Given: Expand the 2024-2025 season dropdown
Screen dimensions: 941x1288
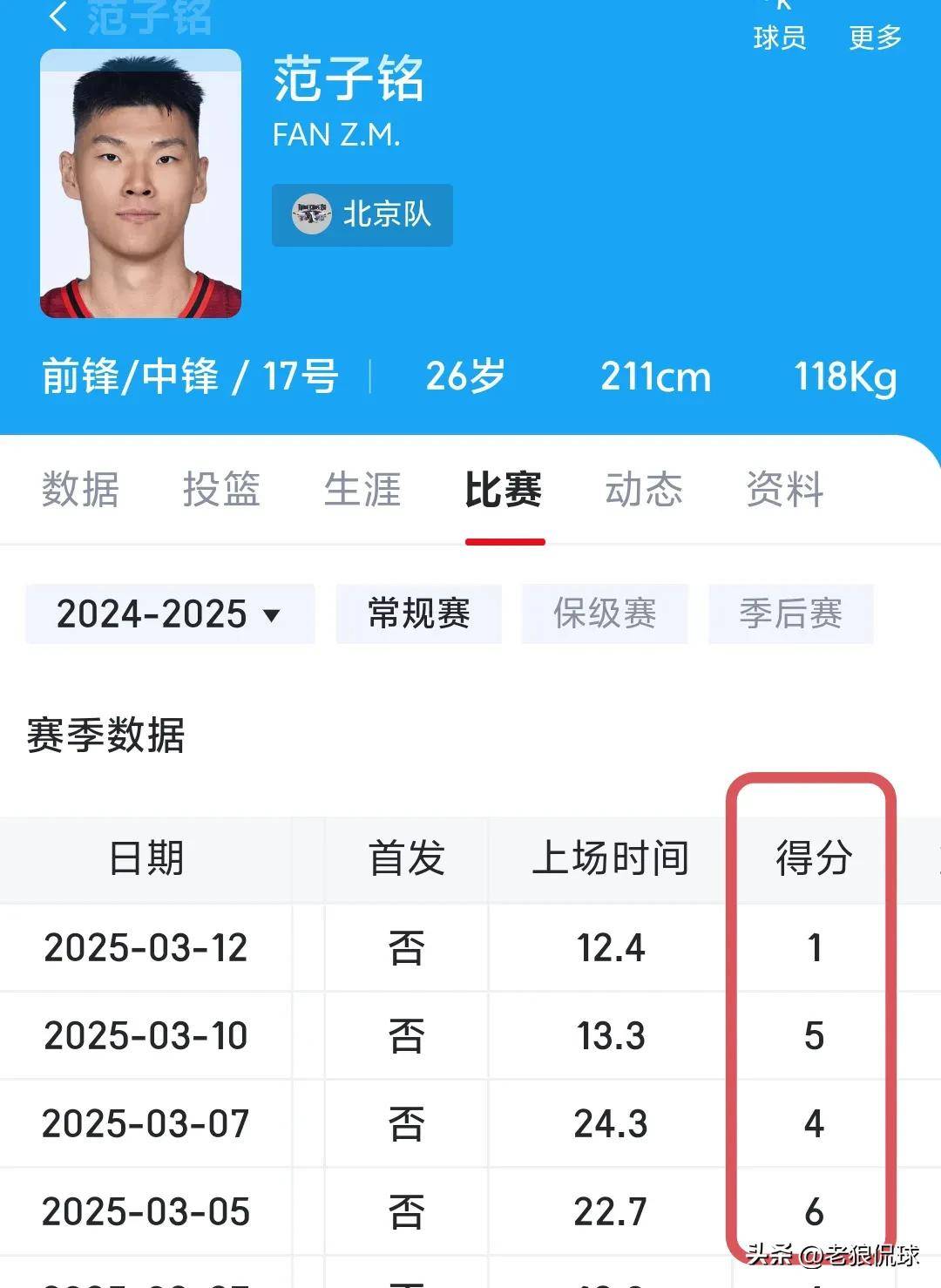Looking at the screenshot, I should coord(169,614).
